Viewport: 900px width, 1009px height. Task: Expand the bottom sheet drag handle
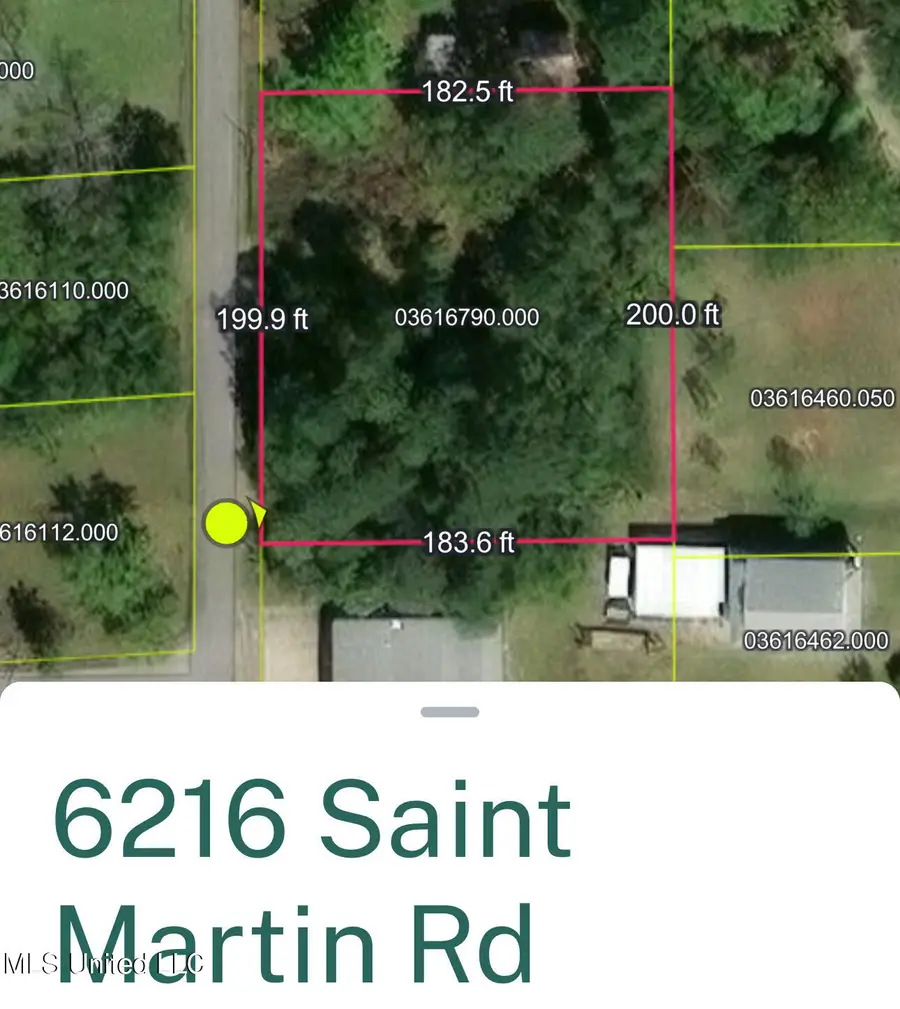pyautogui.click(x=449, y=712)
